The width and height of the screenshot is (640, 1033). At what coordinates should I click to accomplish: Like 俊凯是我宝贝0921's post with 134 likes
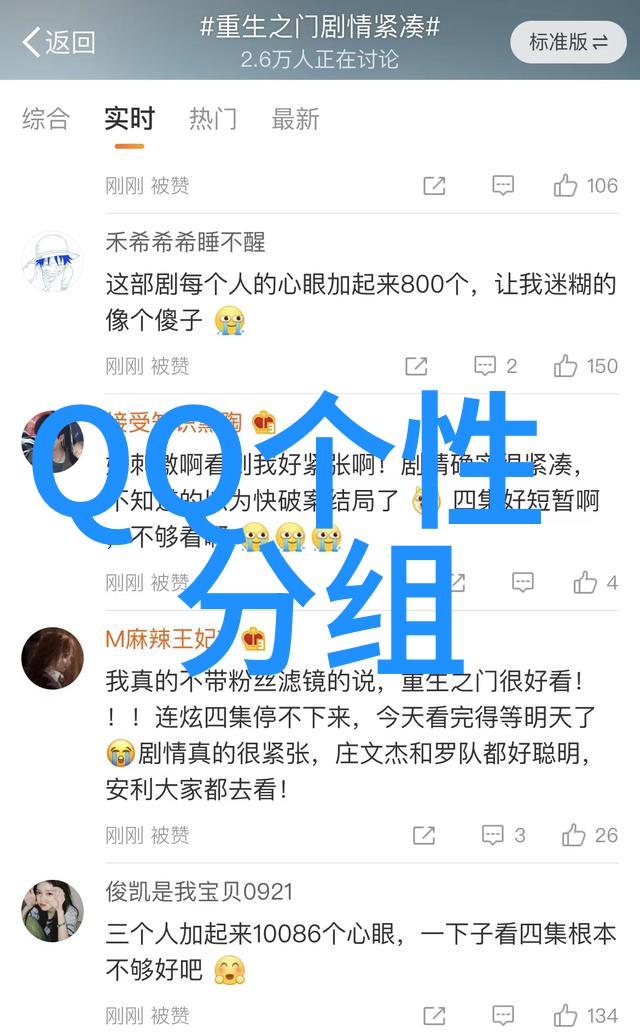click(x=586, y=1015)
